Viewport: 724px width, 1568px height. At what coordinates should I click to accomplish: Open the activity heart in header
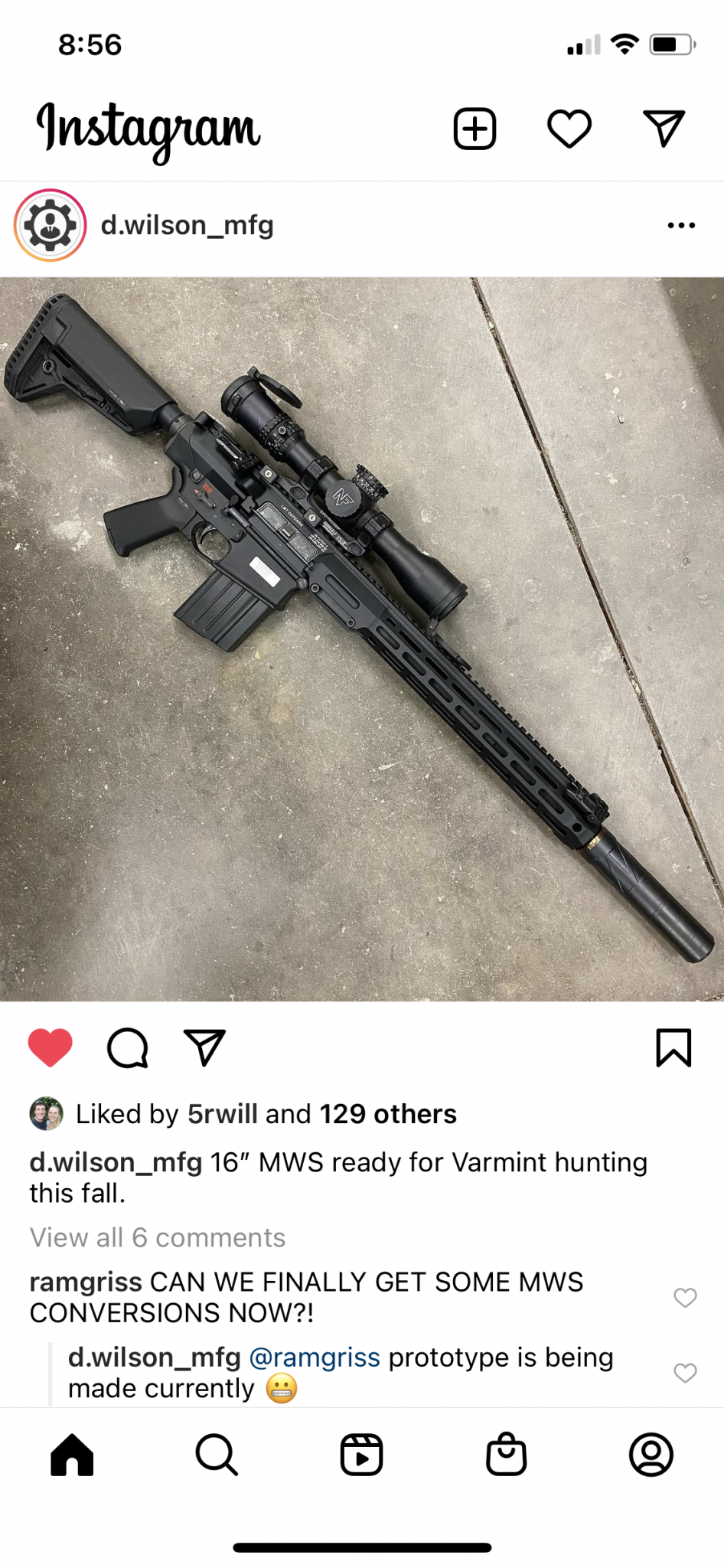click(569, 129)
